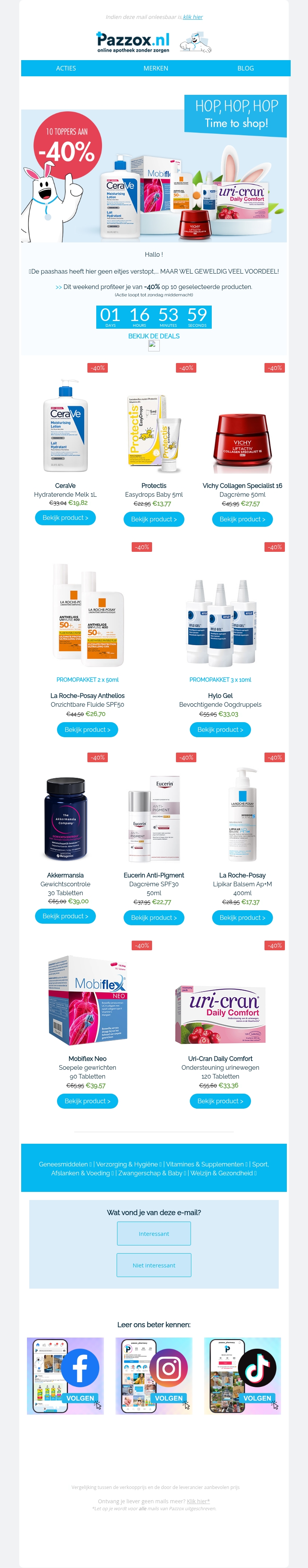Rate this email as Niet interessant
This screenshot has width=308, height=1568.
click(x=154, y=1265)
